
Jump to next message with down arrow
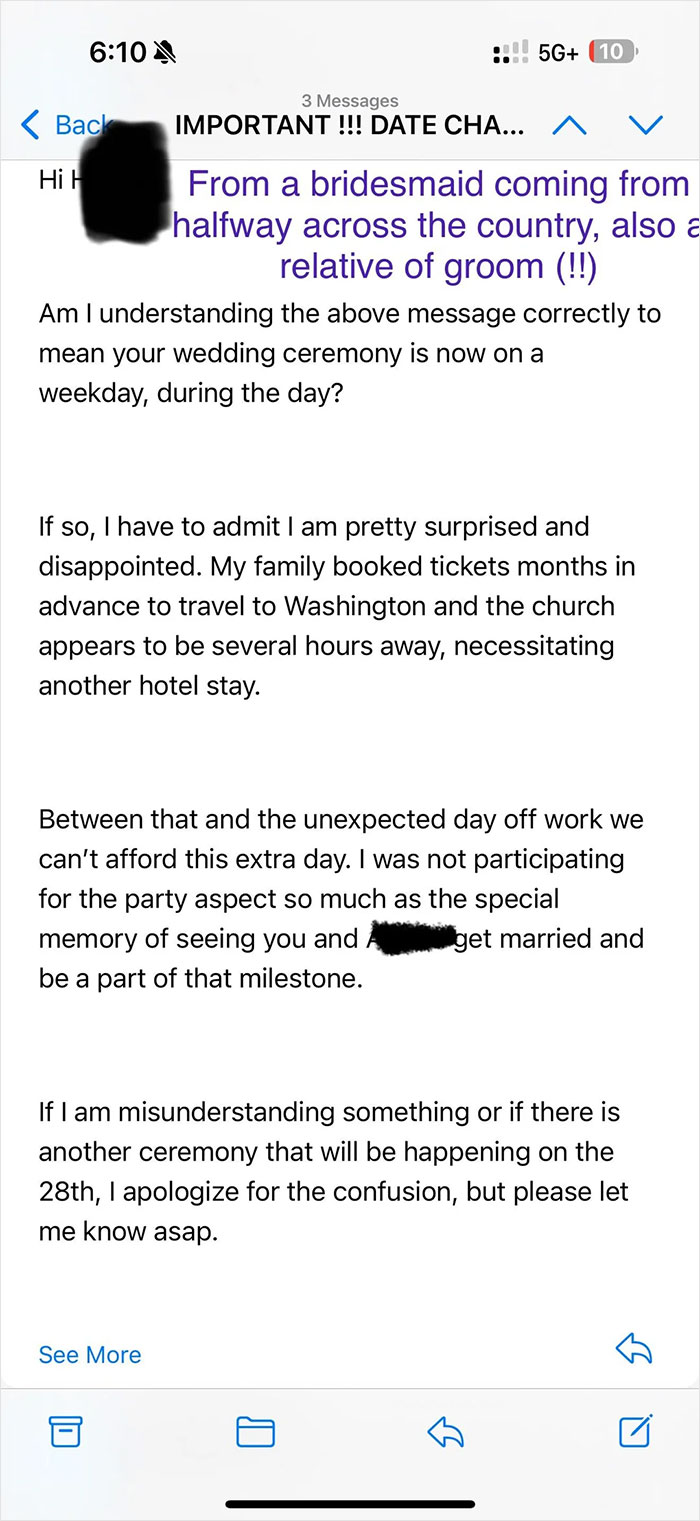point(647,125)
